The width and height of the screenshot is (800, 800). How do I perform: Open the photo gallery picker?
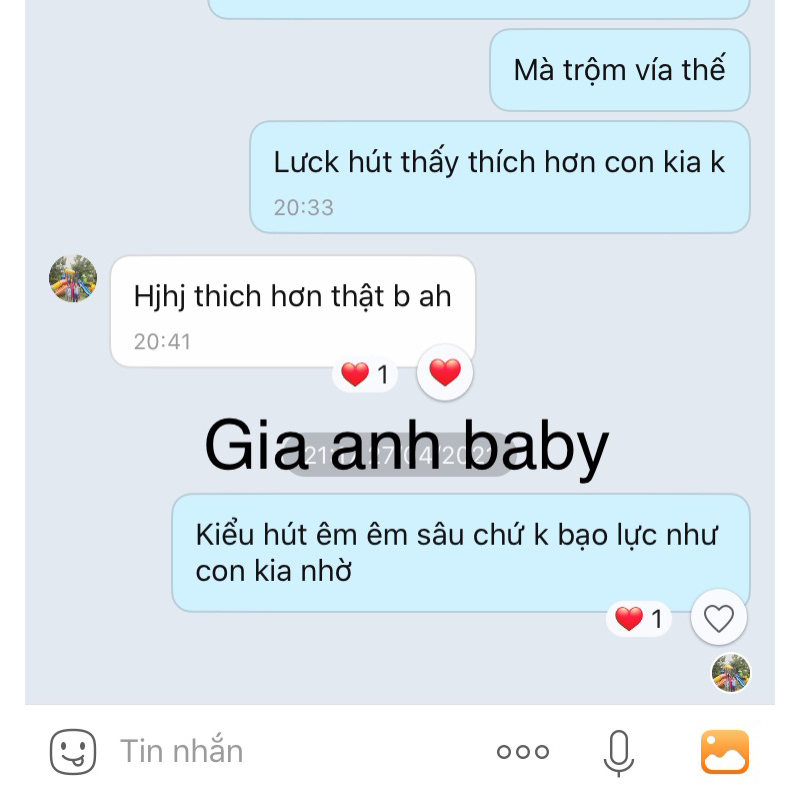[x=725, y=752]
